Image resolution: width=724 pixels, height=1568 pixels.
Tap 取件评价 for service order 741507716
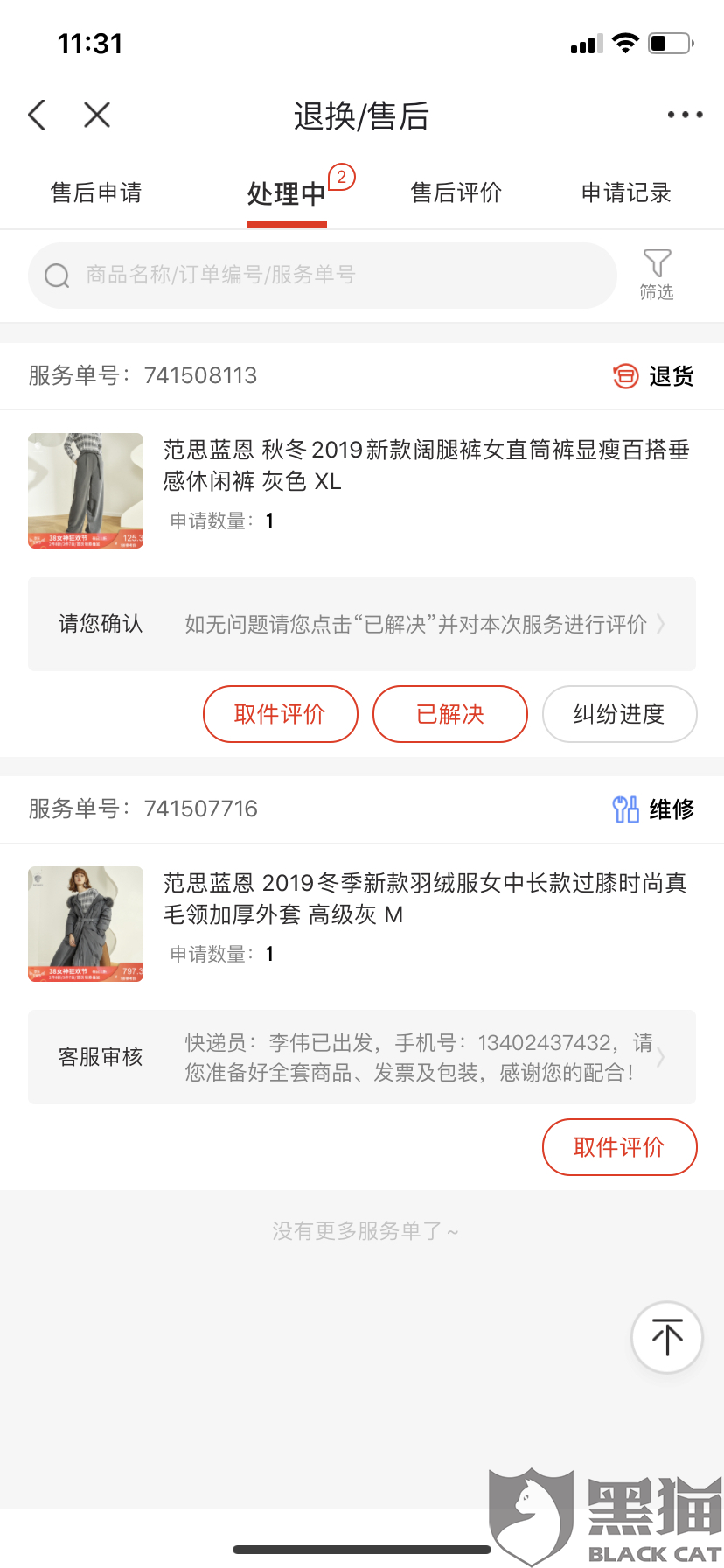pos(619,1147)
